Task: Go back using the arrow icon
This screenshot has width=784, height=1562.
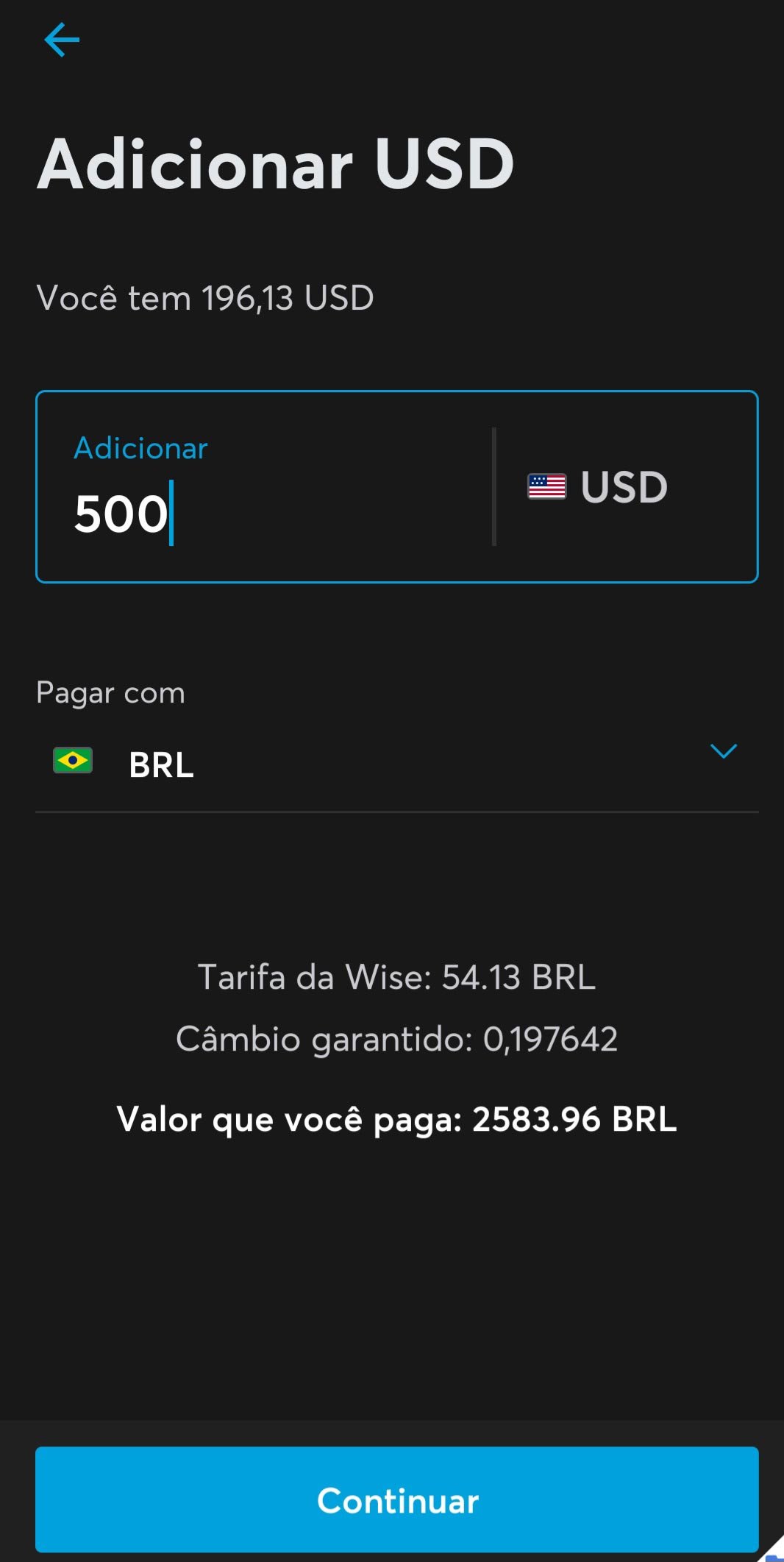Action: pos(62,40)
